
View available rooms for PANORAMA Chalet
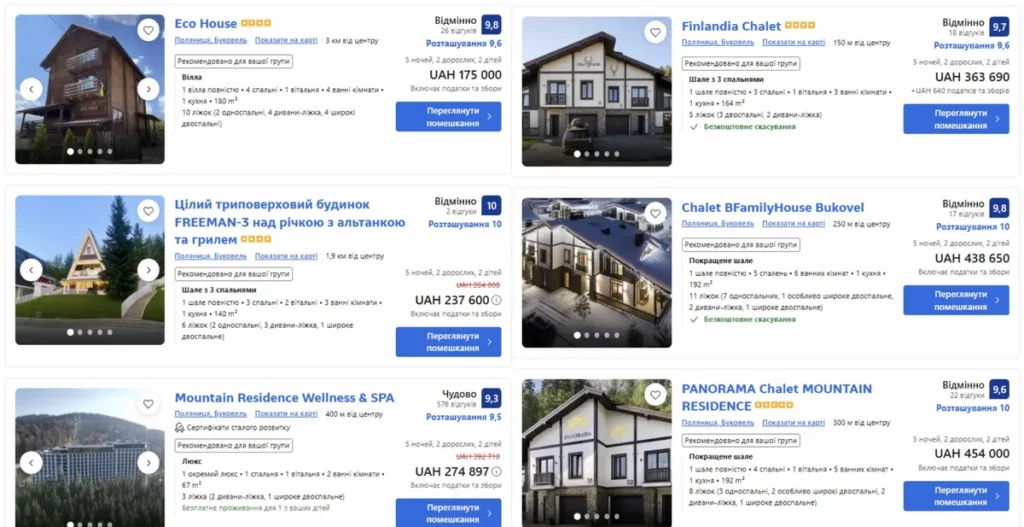[955, 496]
